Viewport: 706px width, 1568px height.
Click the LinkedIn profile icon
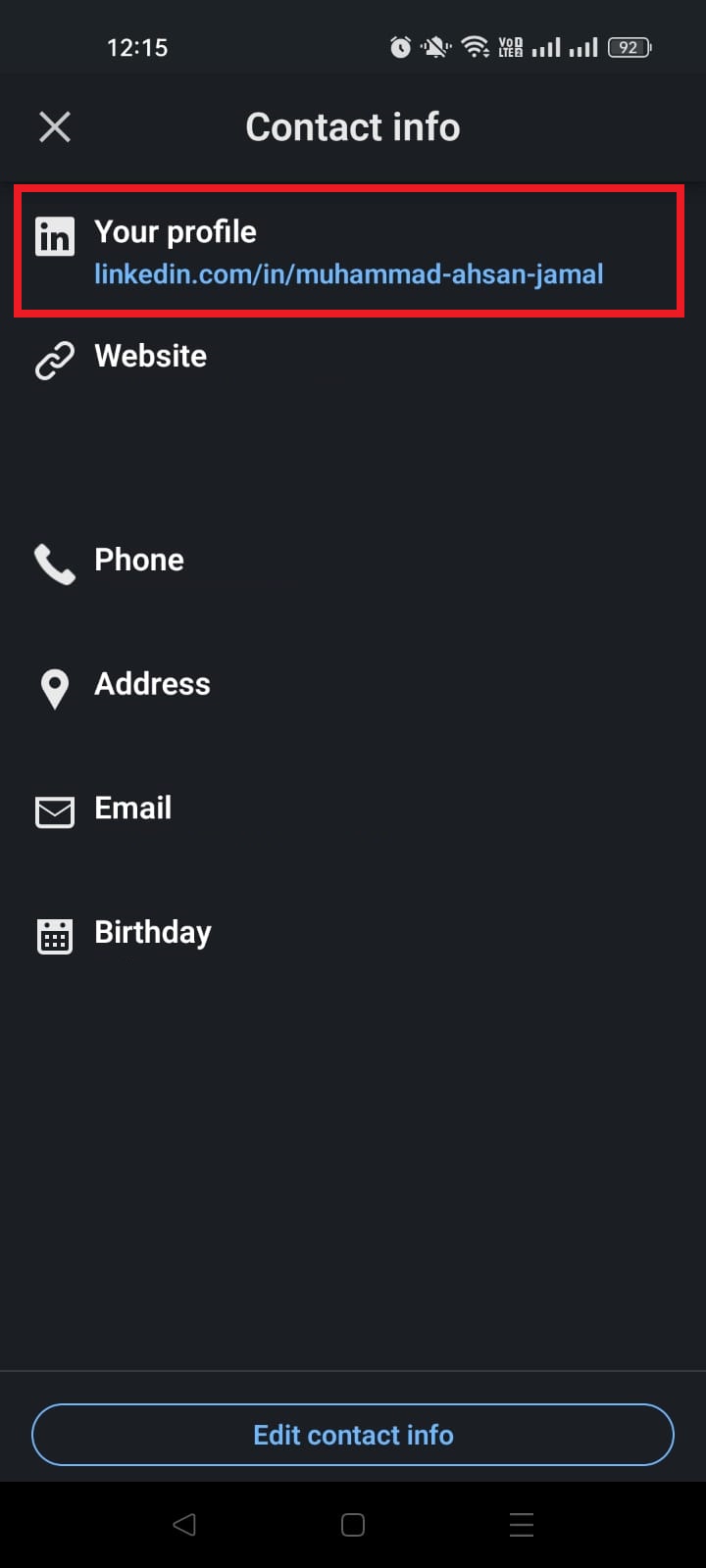(x=55, y=235)
